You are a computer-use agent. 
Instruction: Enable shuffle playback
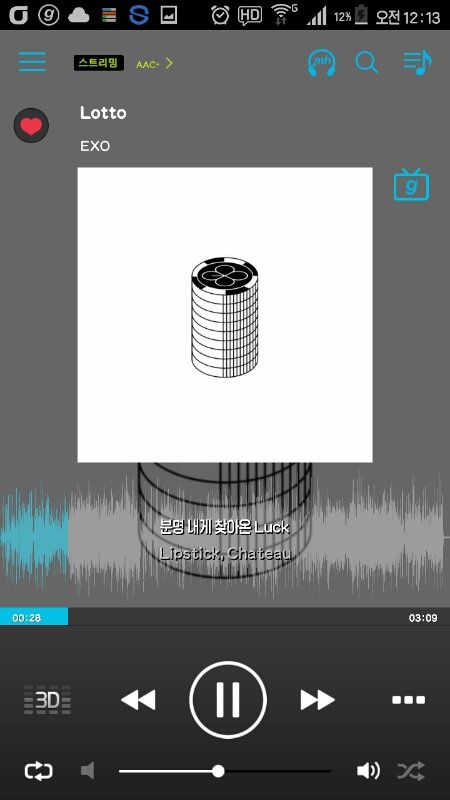coord(411,771)
